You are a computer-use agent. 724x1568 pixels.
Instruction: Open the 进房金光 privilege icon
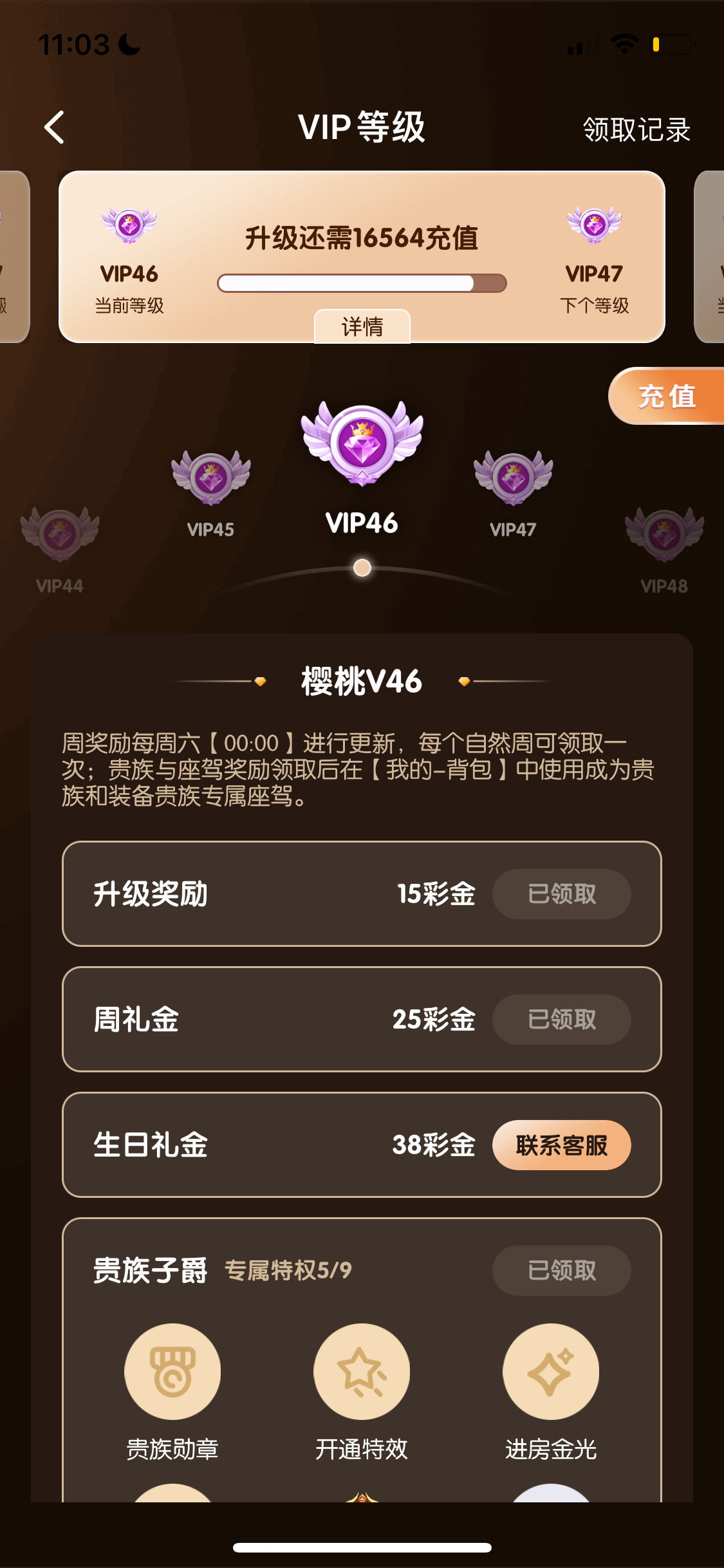point(551,1372)
